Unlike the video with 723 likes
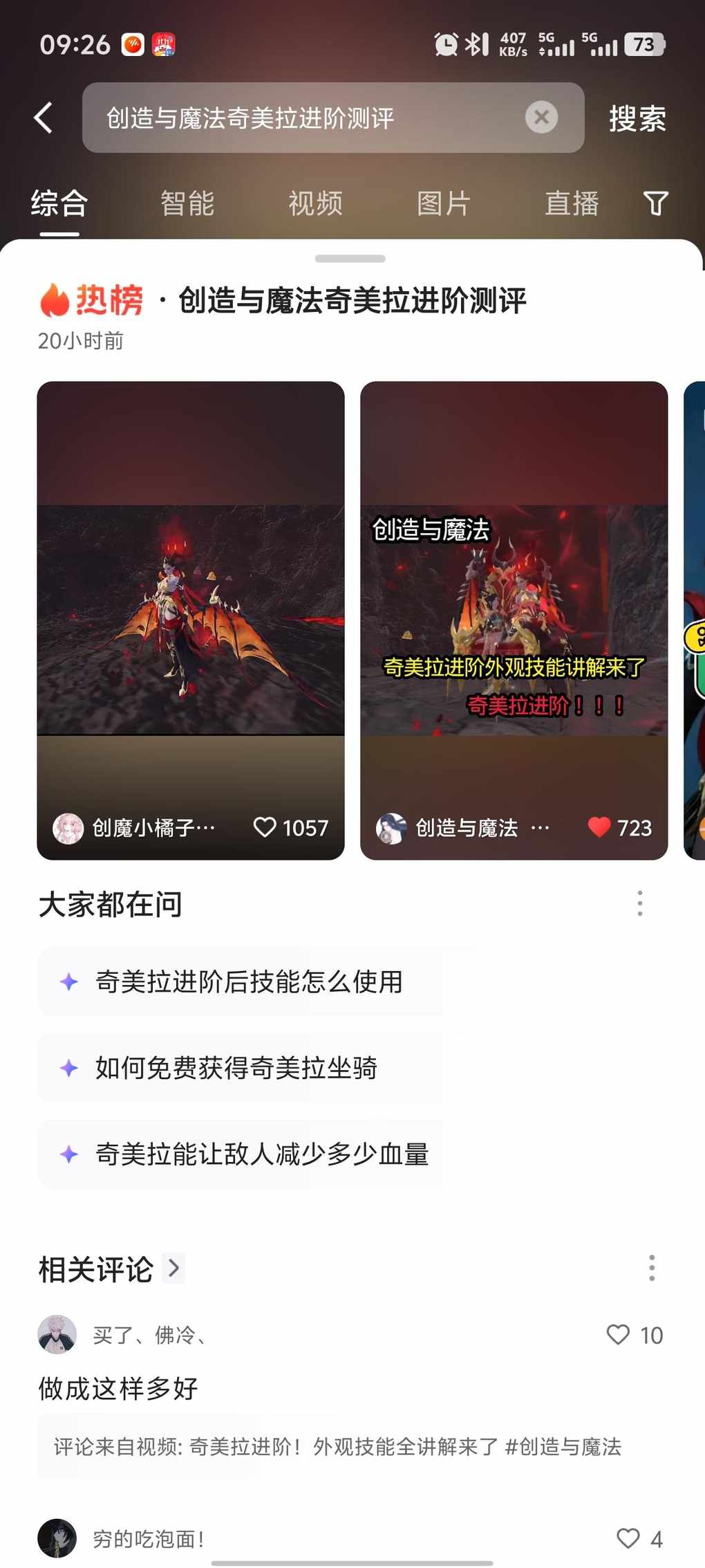705x1568 pixels. pos(599,827)
